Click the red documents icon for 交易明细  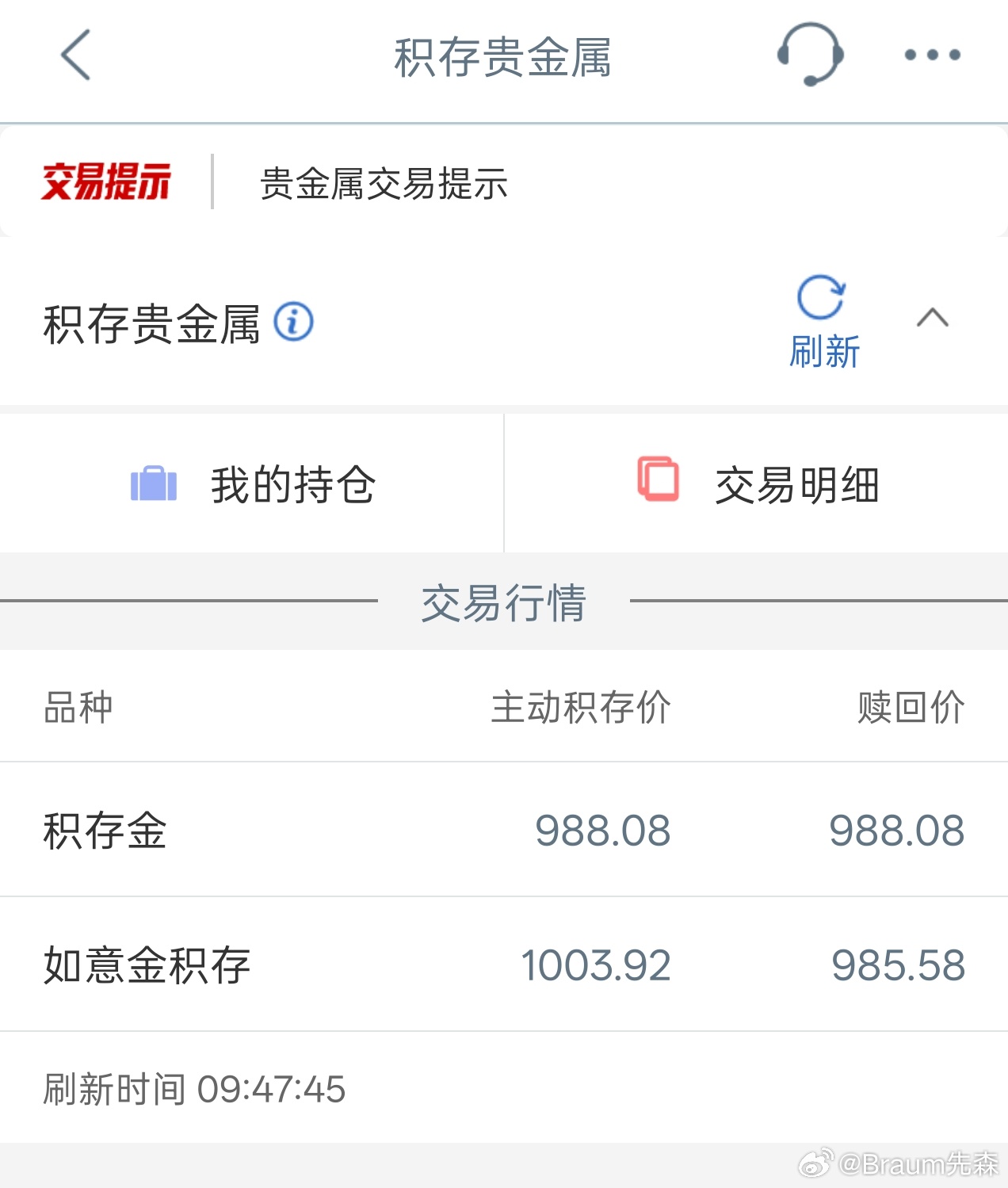click(658, 479)
